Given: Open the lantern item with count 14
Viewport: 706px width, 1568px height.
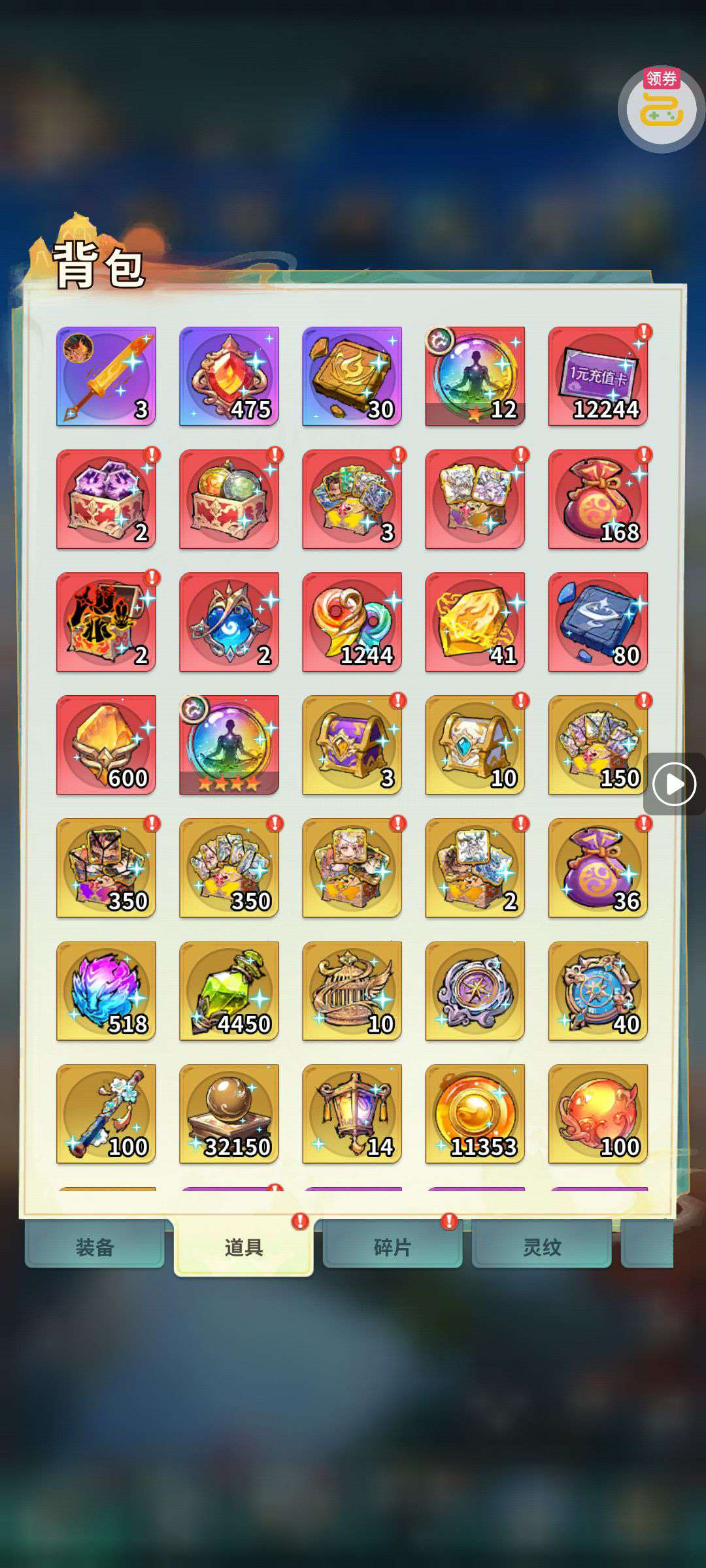Looking at the screenshot, I should pyautogui.click(x=352, y=1113).
